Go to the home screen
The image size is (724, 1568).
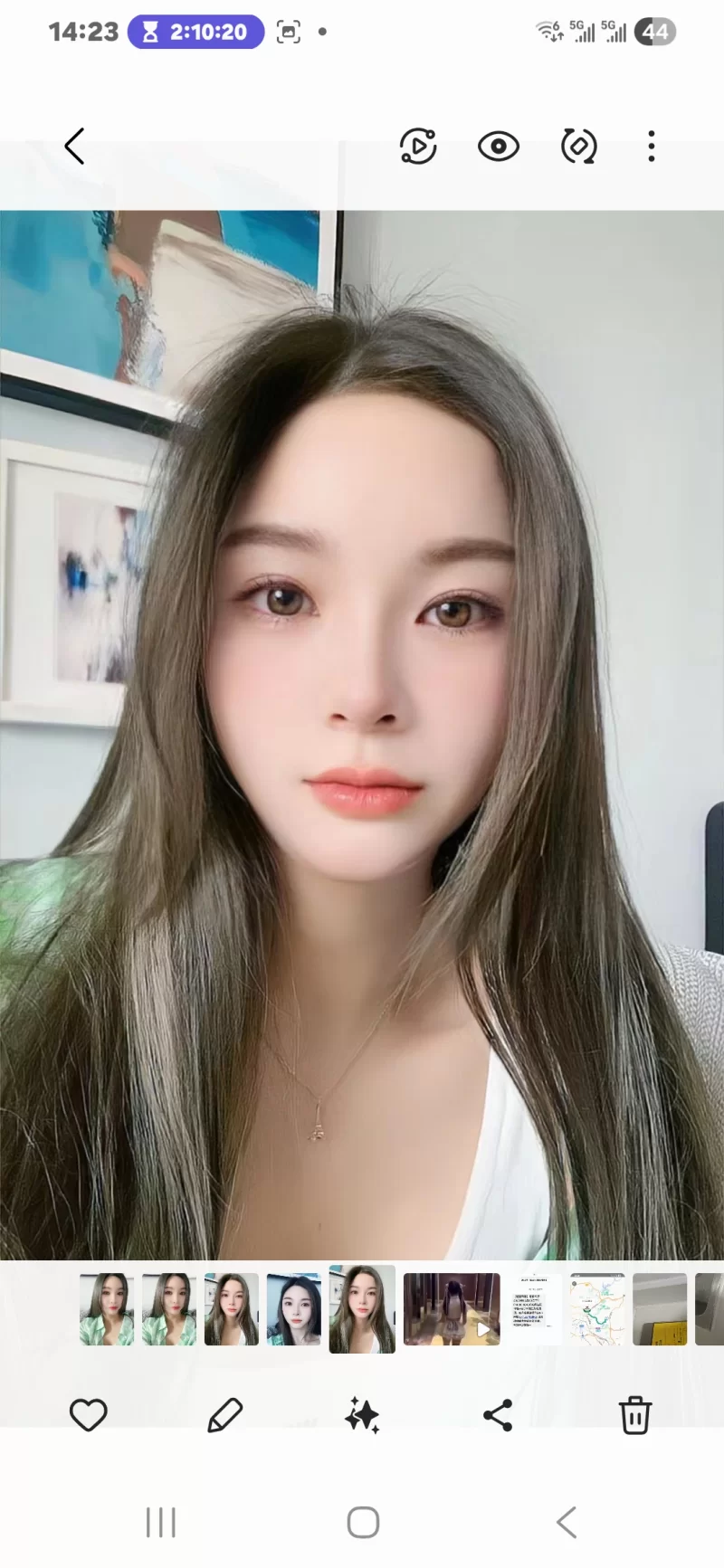(363, 1523)
